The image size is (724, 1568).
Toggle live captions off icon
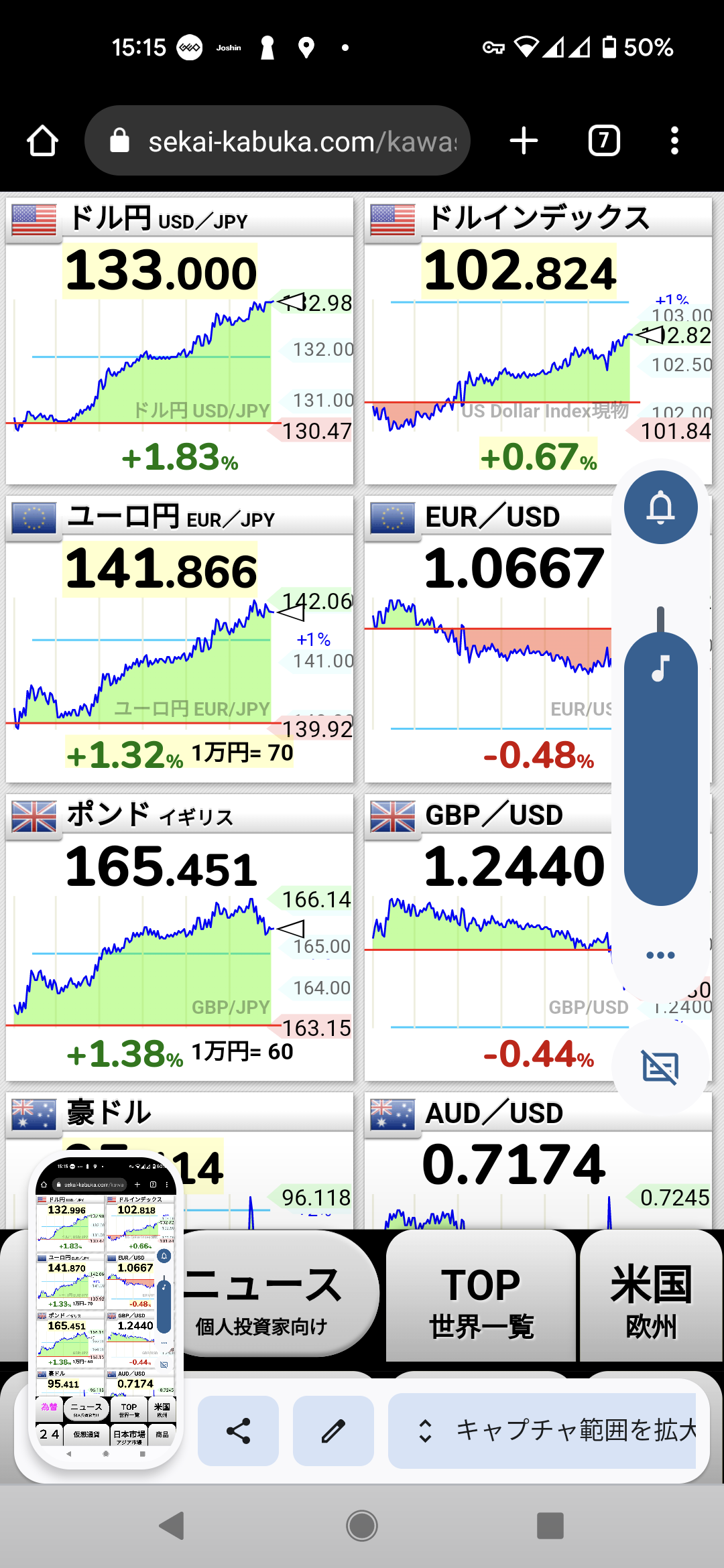pos(660,1067)
